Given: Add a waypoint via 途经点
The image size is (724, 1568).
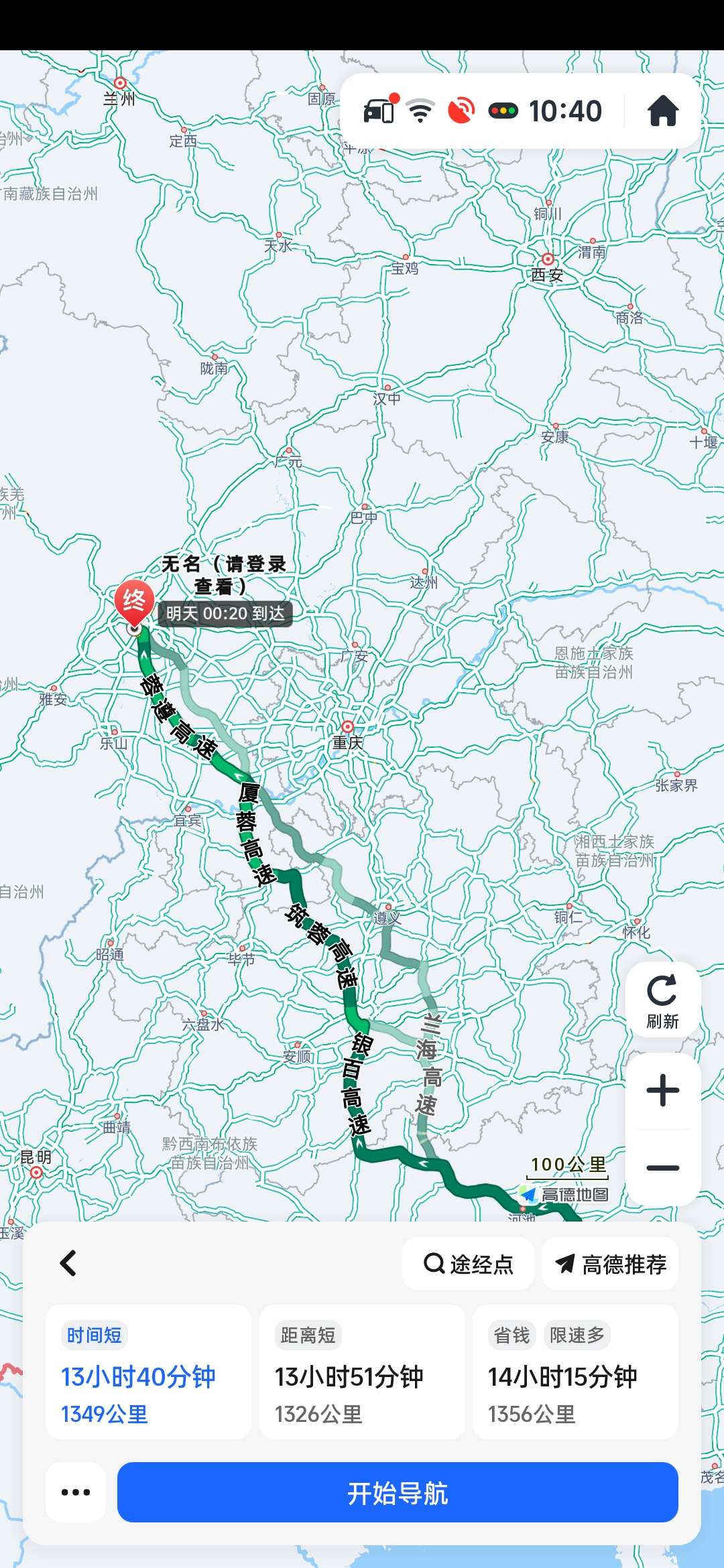Looking at the screenshot, I should click(468, 1264).
